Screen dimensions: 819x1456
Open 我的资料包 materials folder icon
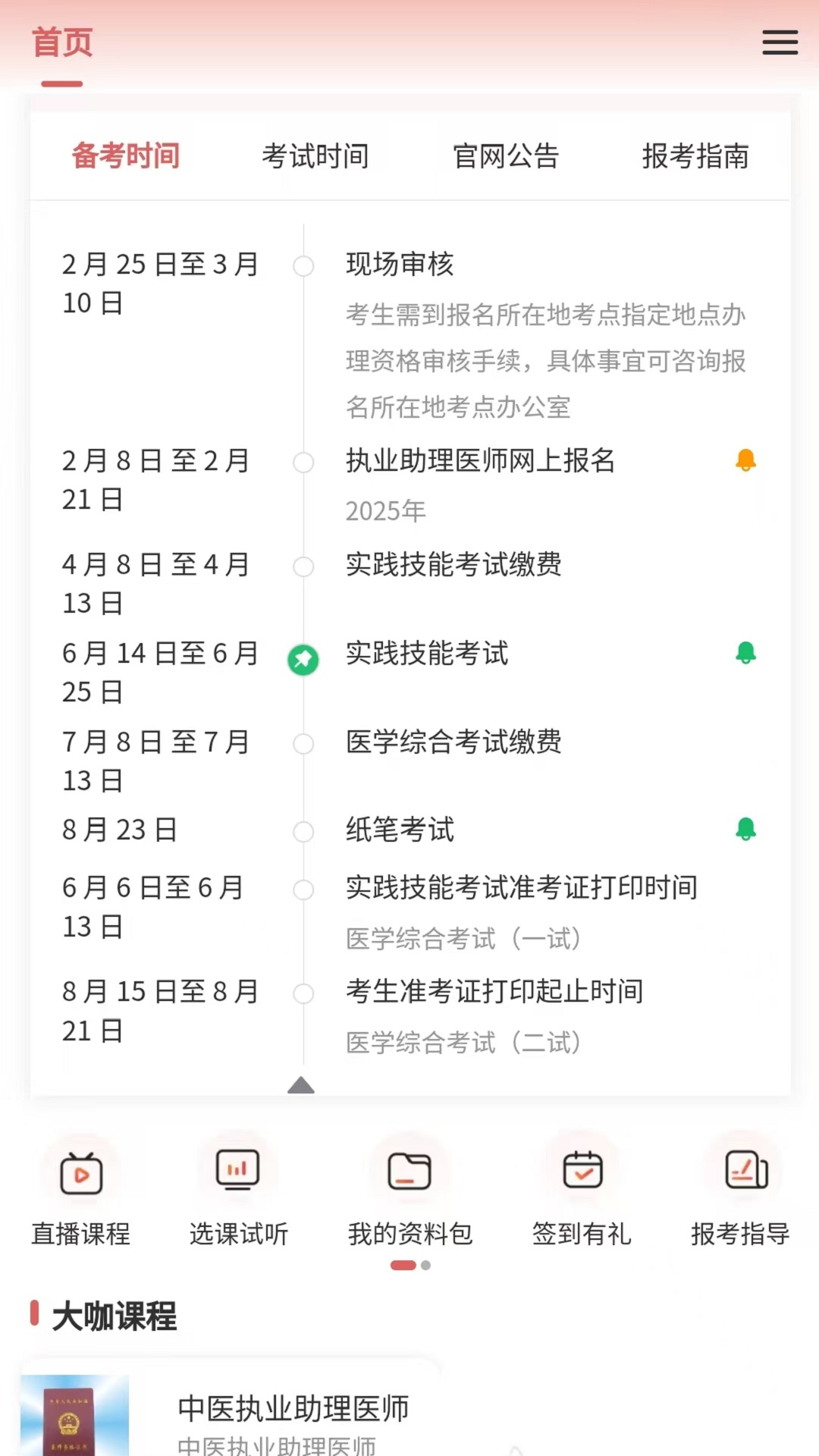[x=409, y=1172]
